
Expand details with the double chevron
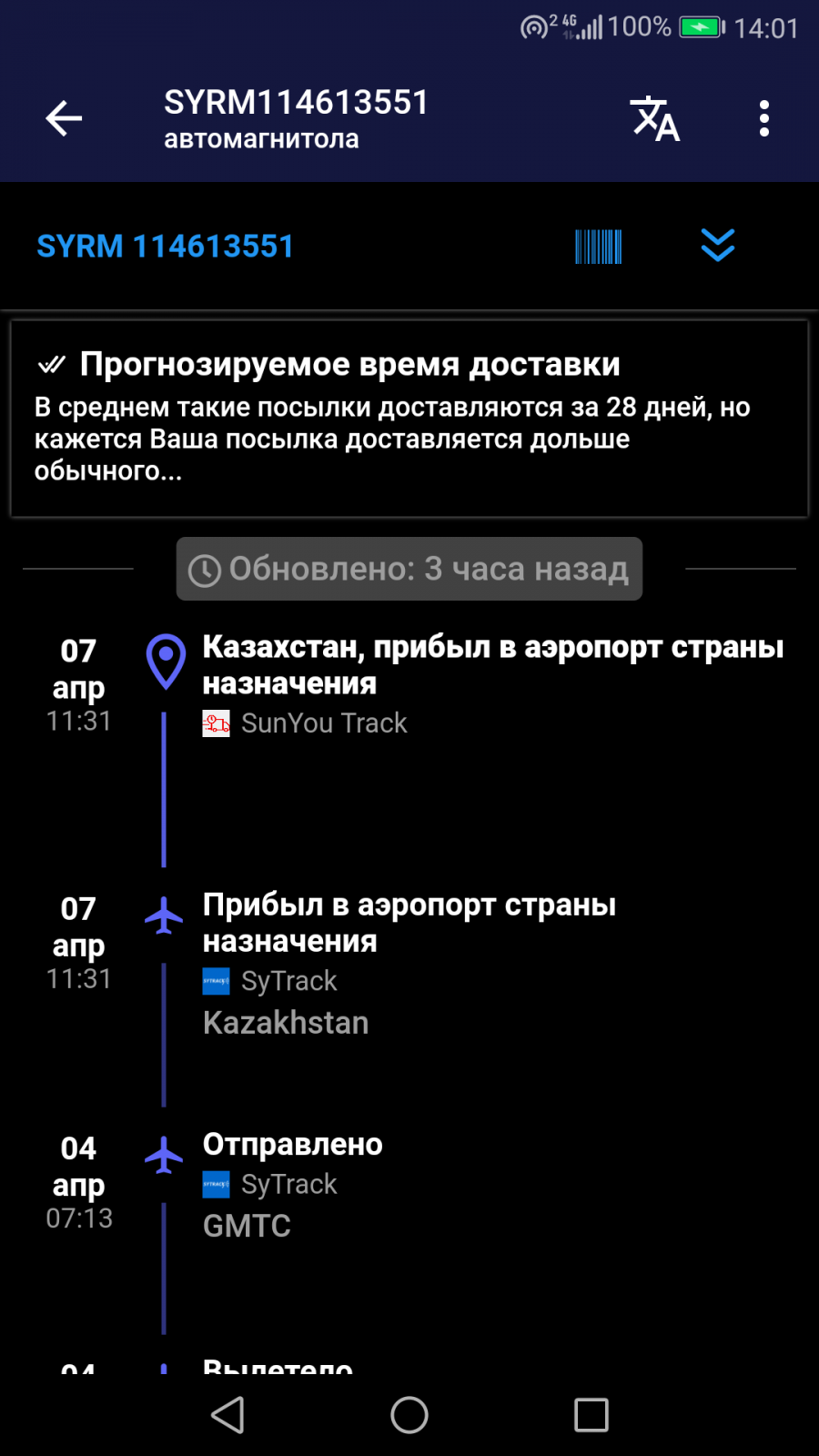coord(718,246)
